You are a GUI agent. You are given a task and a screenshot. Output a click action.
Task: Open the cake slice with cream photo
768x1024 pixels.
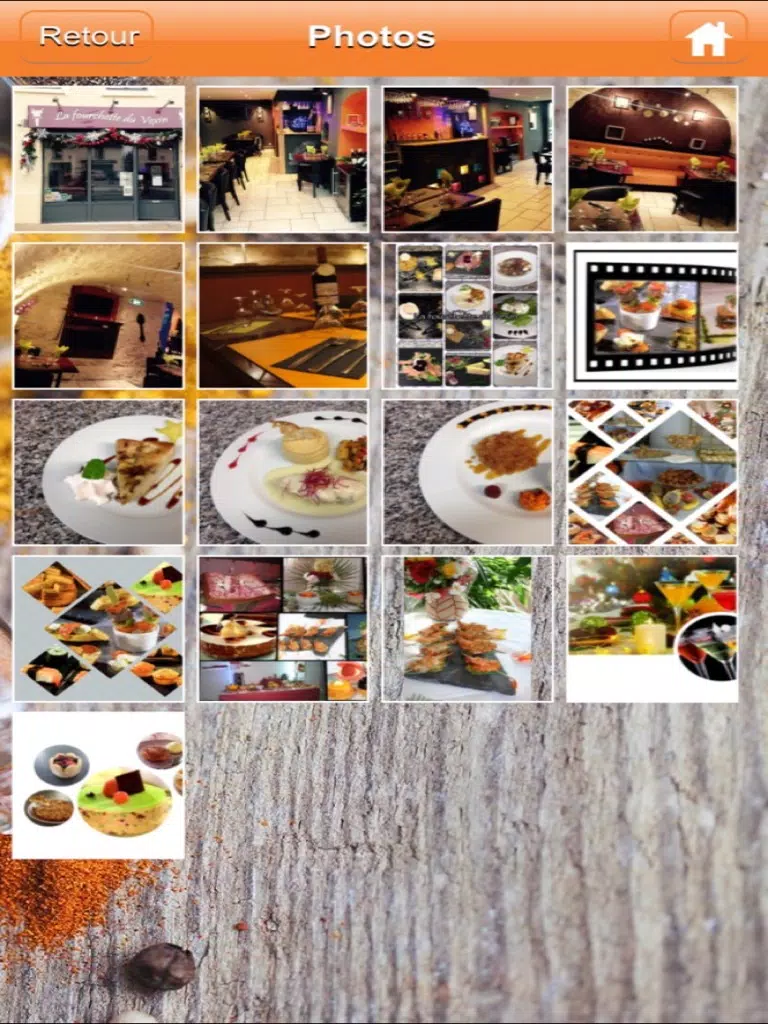click(x=99, y=472)
